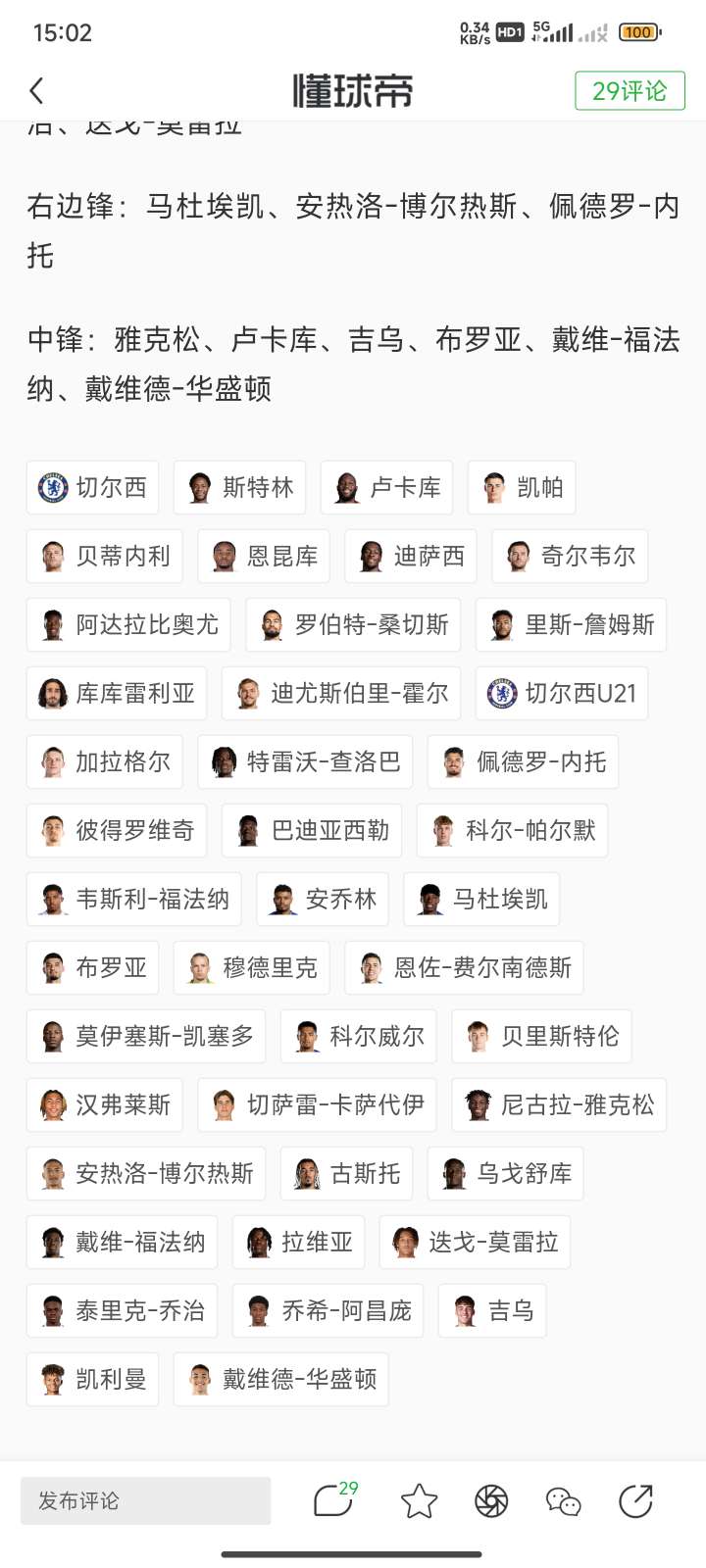Open the 科尔-帕尔默 player tag
This screenshot has width=706, height=1568.
tap(512, 830)
